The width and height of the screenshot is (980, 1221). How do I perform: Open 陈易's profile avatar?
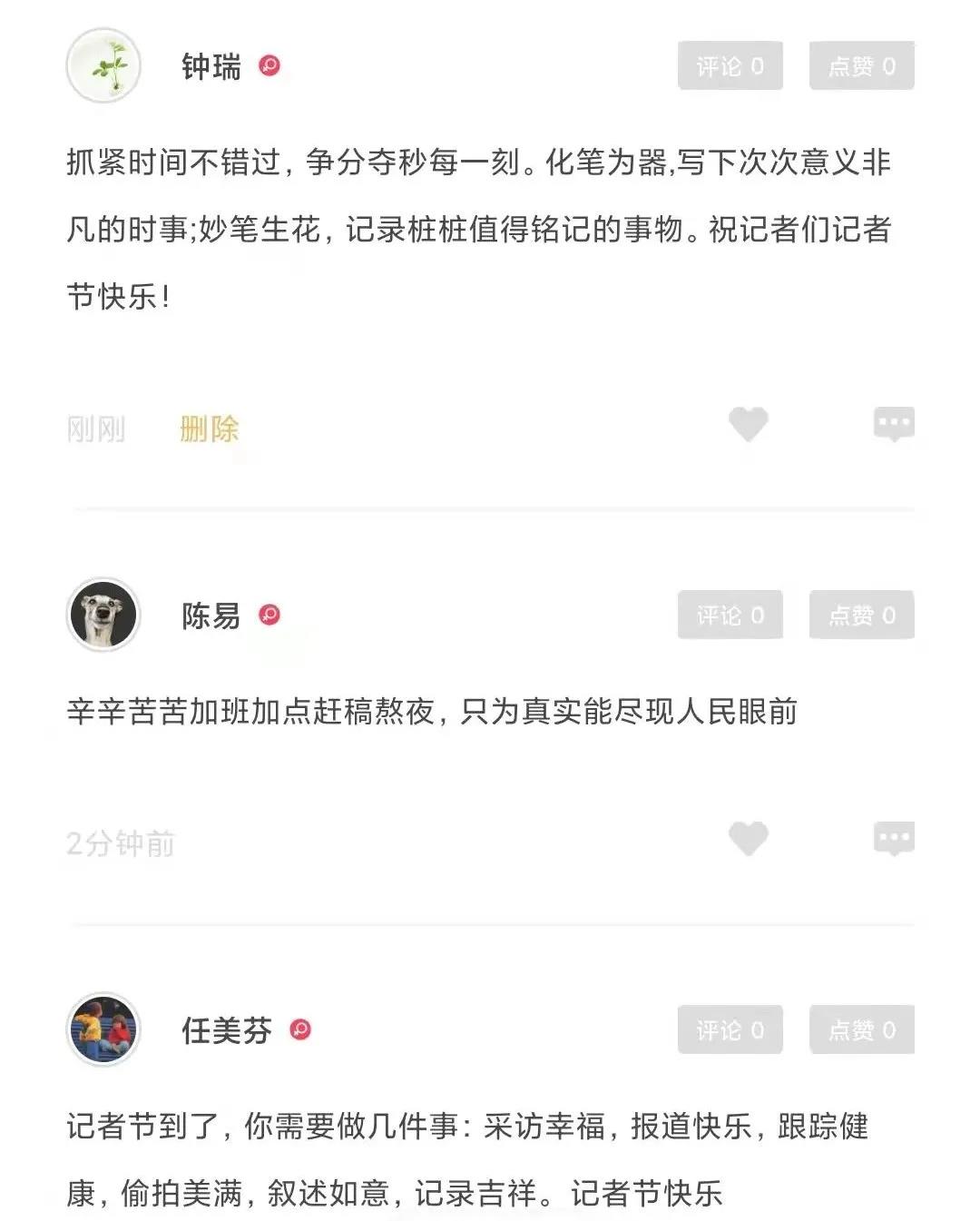(x=103, y=615)
